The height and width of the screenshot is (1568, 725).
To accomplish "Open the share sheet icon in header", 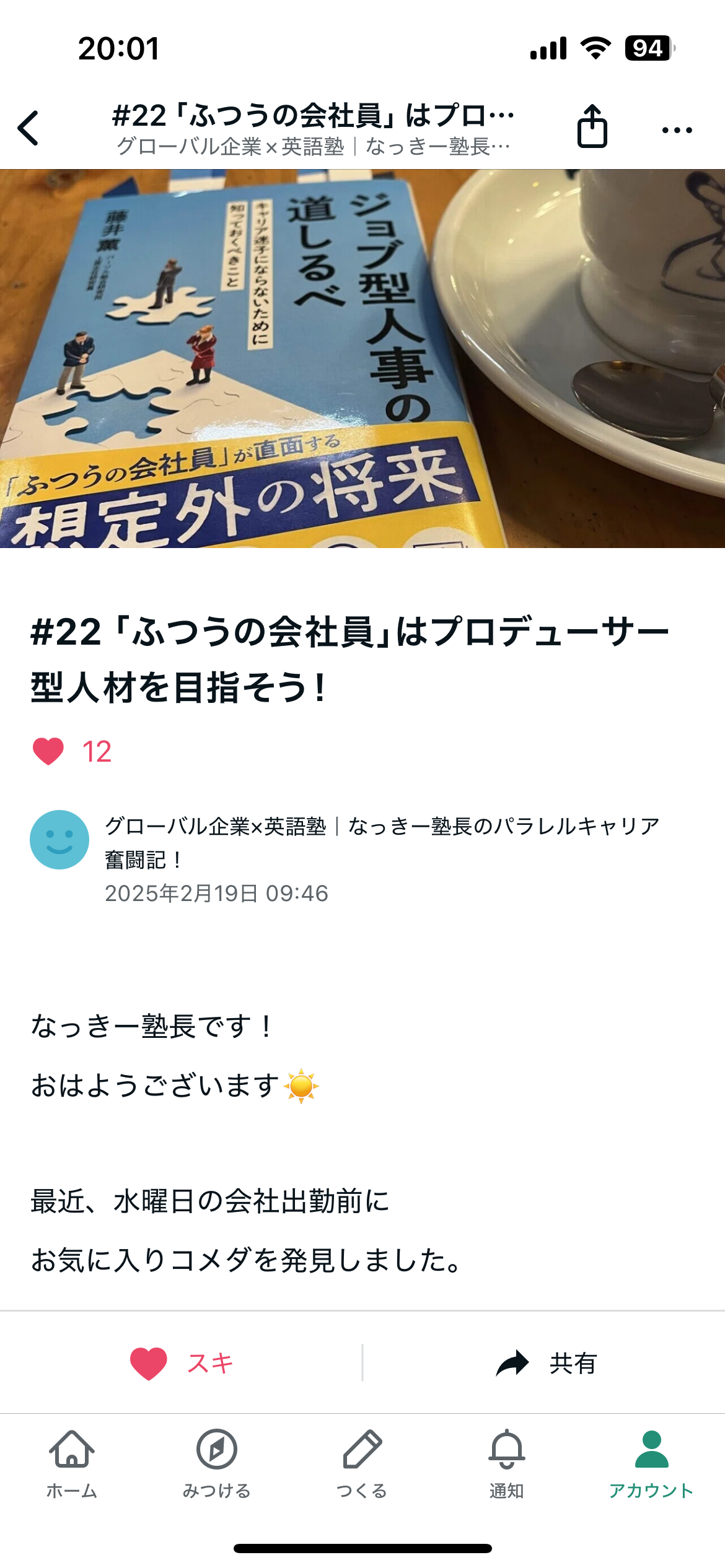I will pyautogui.click(x=592, y=127).
